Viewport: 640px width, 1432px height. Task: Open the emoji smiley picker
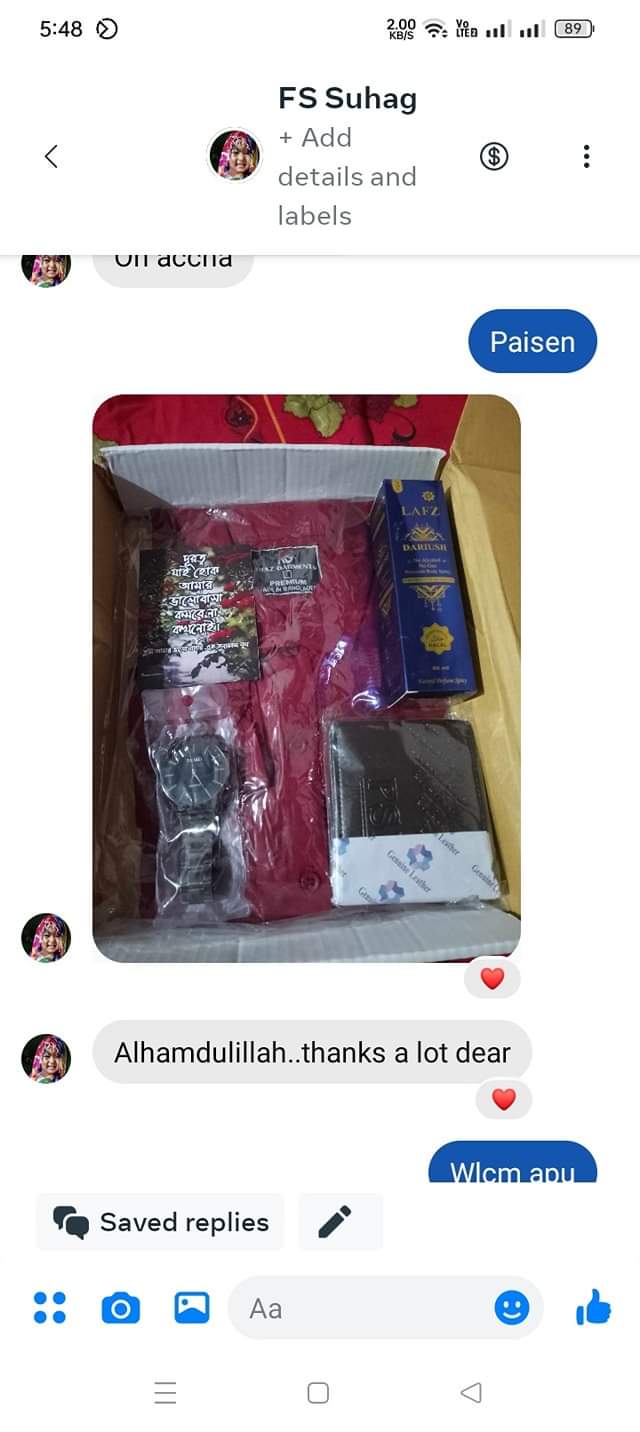512,1307
